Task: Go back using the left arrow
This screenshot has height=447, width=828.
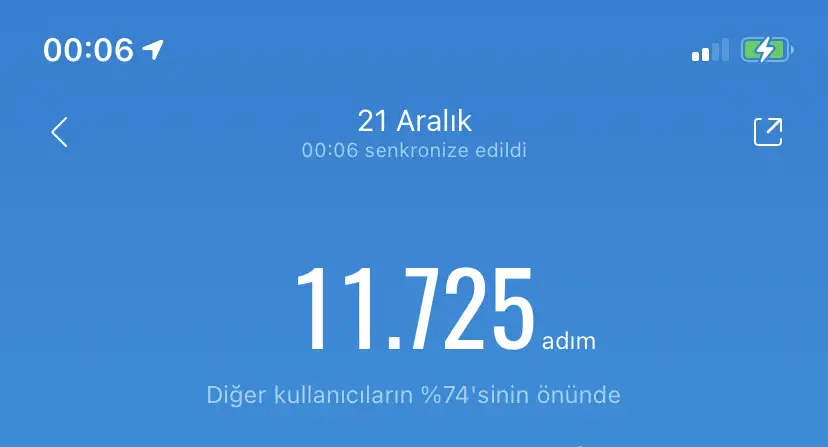Action: coord(60,132)
